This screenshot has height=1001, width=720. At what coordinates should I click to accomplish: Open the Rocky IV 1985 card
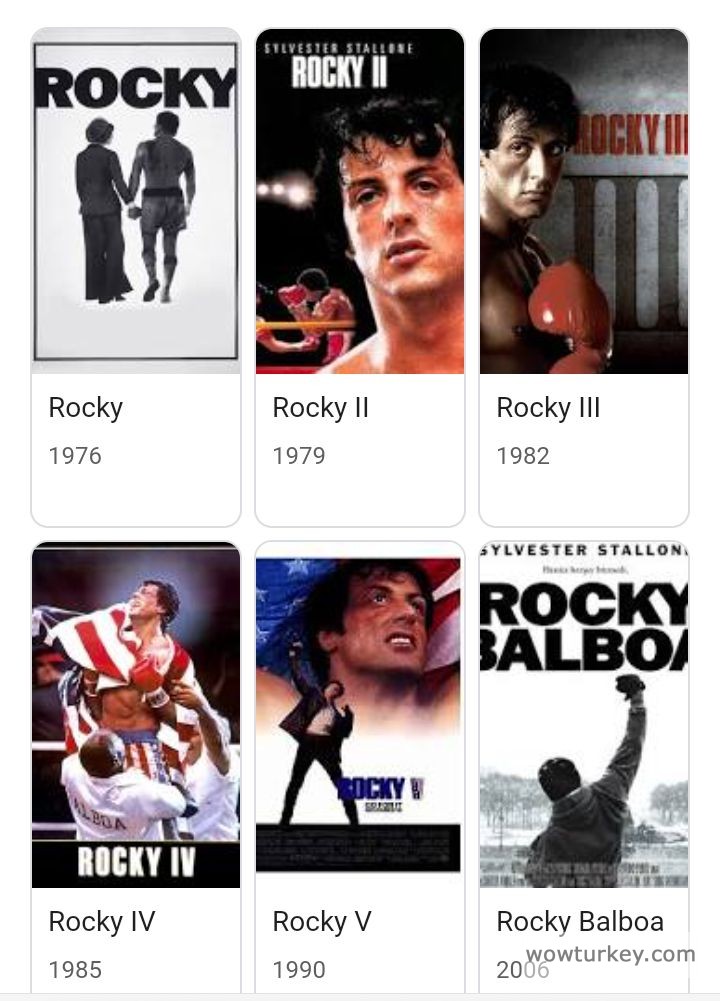136,770
